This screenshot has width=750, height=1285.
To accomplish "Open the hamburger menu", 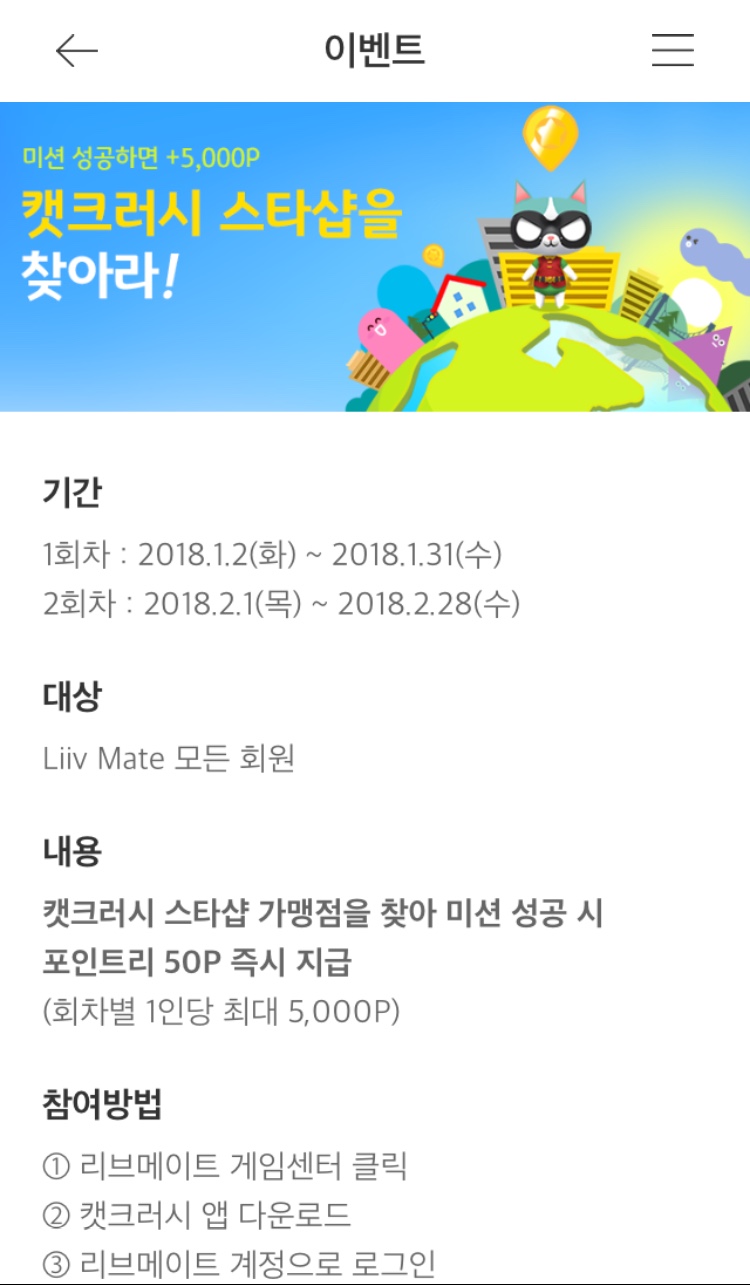I will (x=673, y=50).
